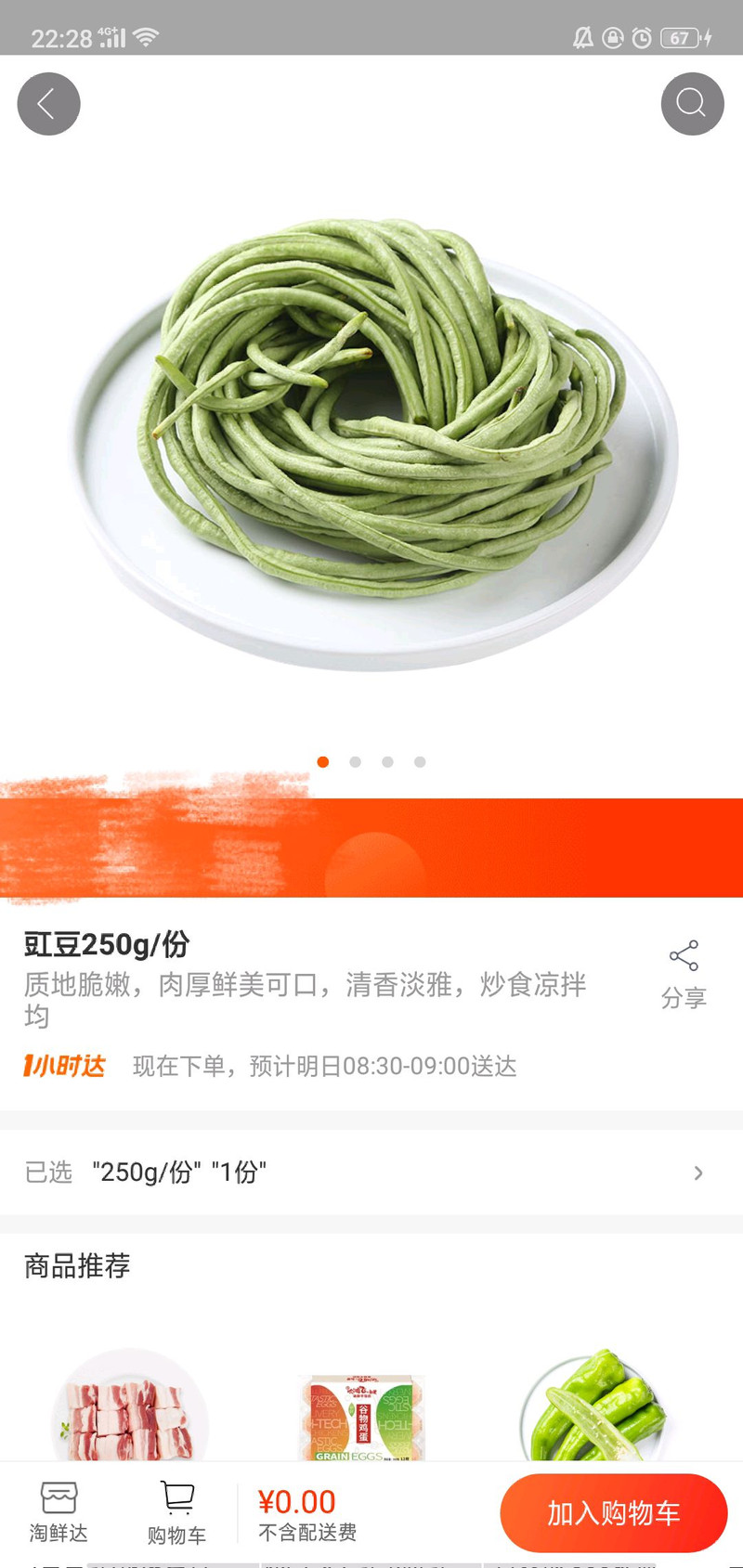The height and width of the screenshot is (1568, 743).
Task: Expand the 已选 250g/份 specification row
Action: pyautogui.click(x=371, y=1173)
